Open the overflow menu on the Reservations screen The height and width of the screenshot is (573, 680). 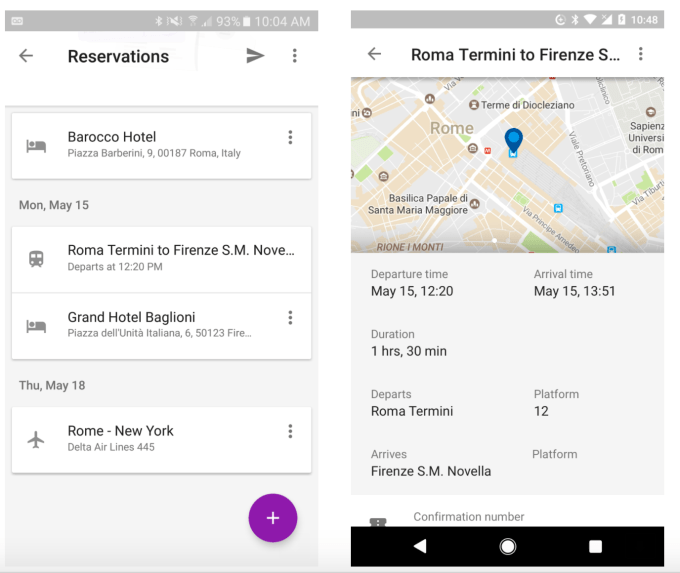[294, 56]
